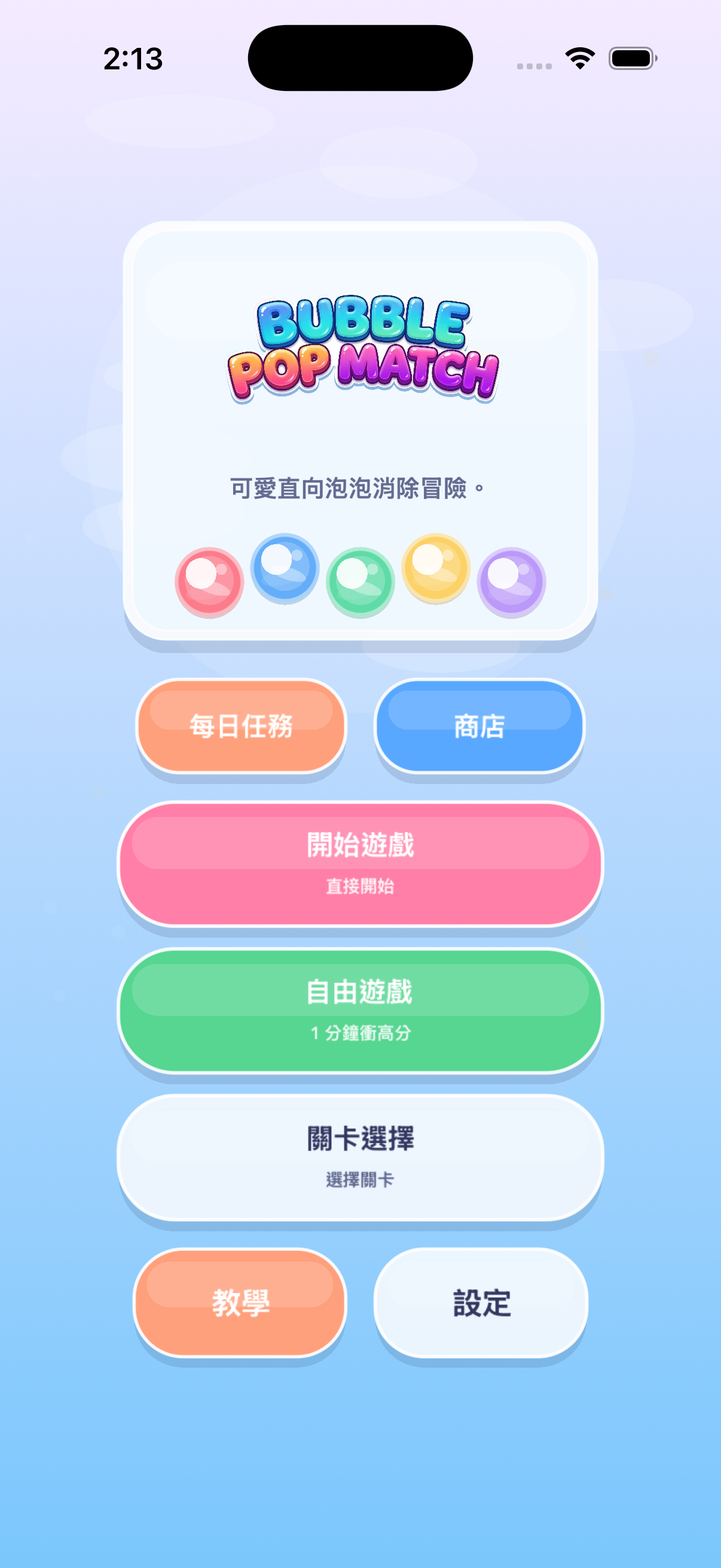Tap the 選擇關卡 subtitle text

(360, 1180)
